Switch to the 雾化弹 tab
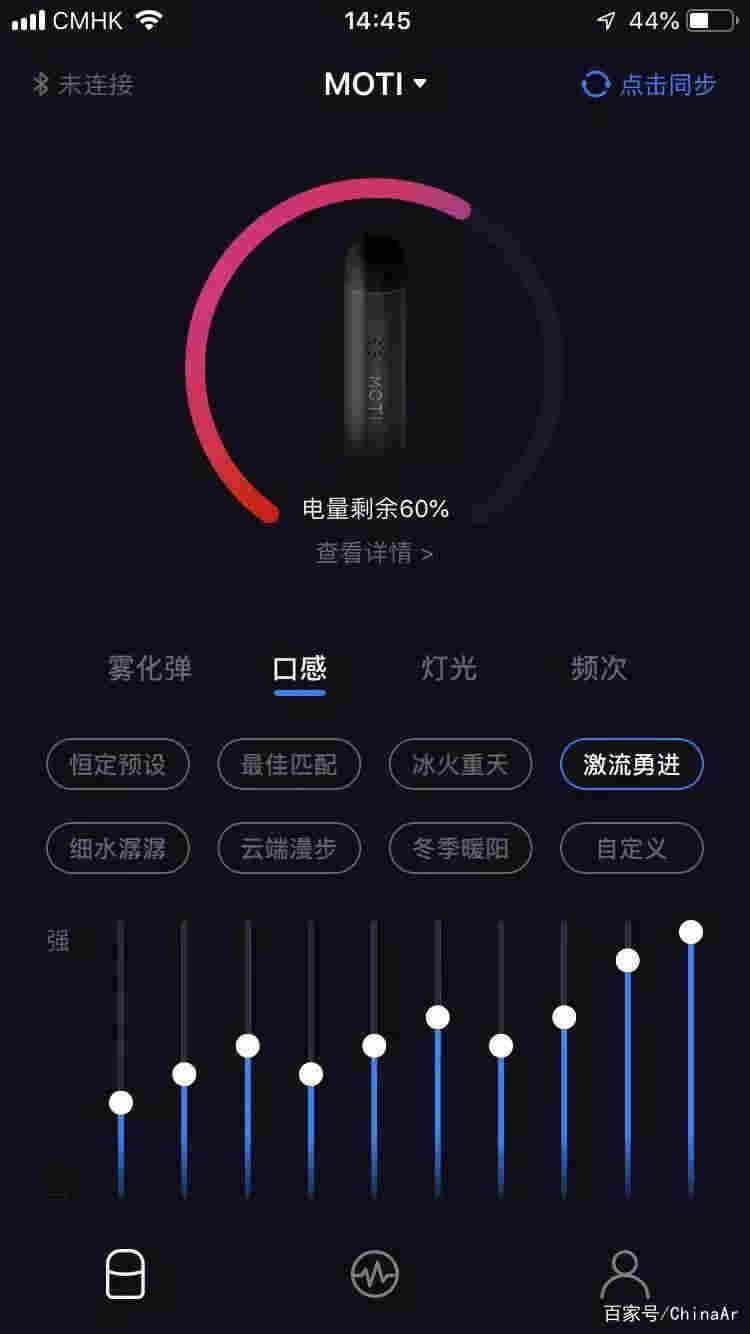Viewport: 750px width, 1334px height. pos(148,668)
